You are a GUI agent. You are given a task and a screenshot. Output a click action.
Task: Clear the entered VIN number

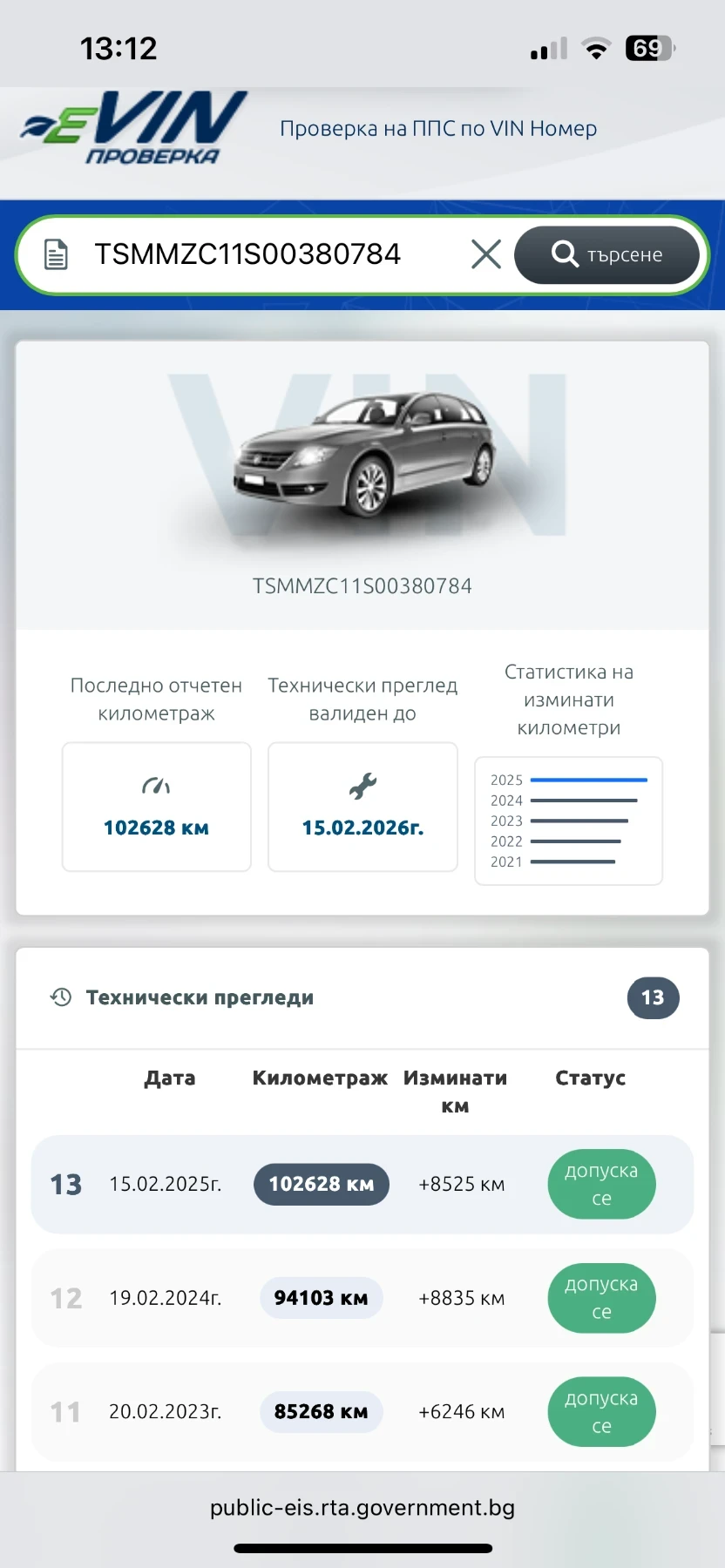pyautogui.click(x=485, y=254)
